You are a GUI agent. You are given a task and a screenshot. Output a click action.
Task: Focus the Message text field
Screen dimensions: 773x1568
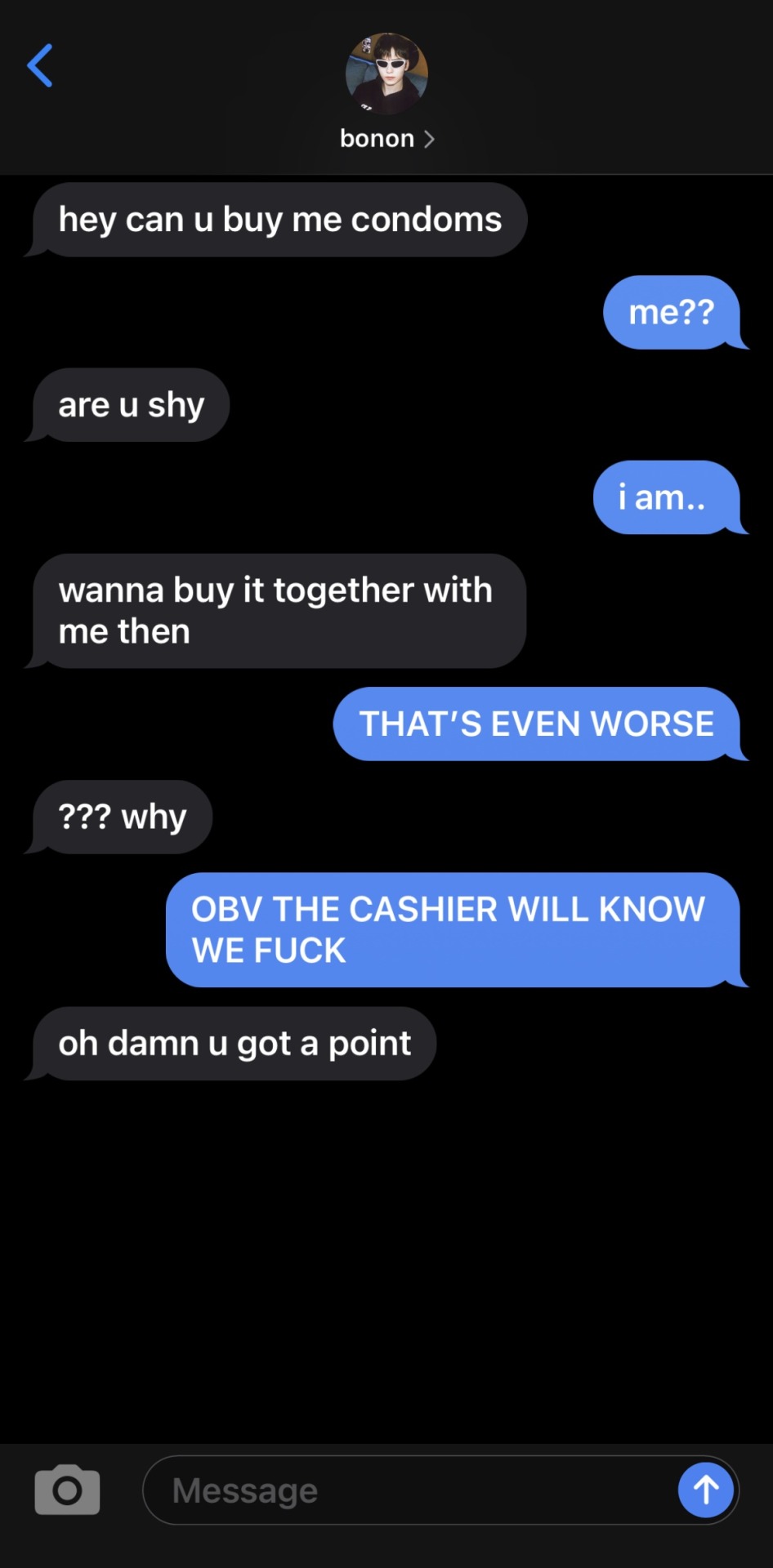coord(409,1490)
